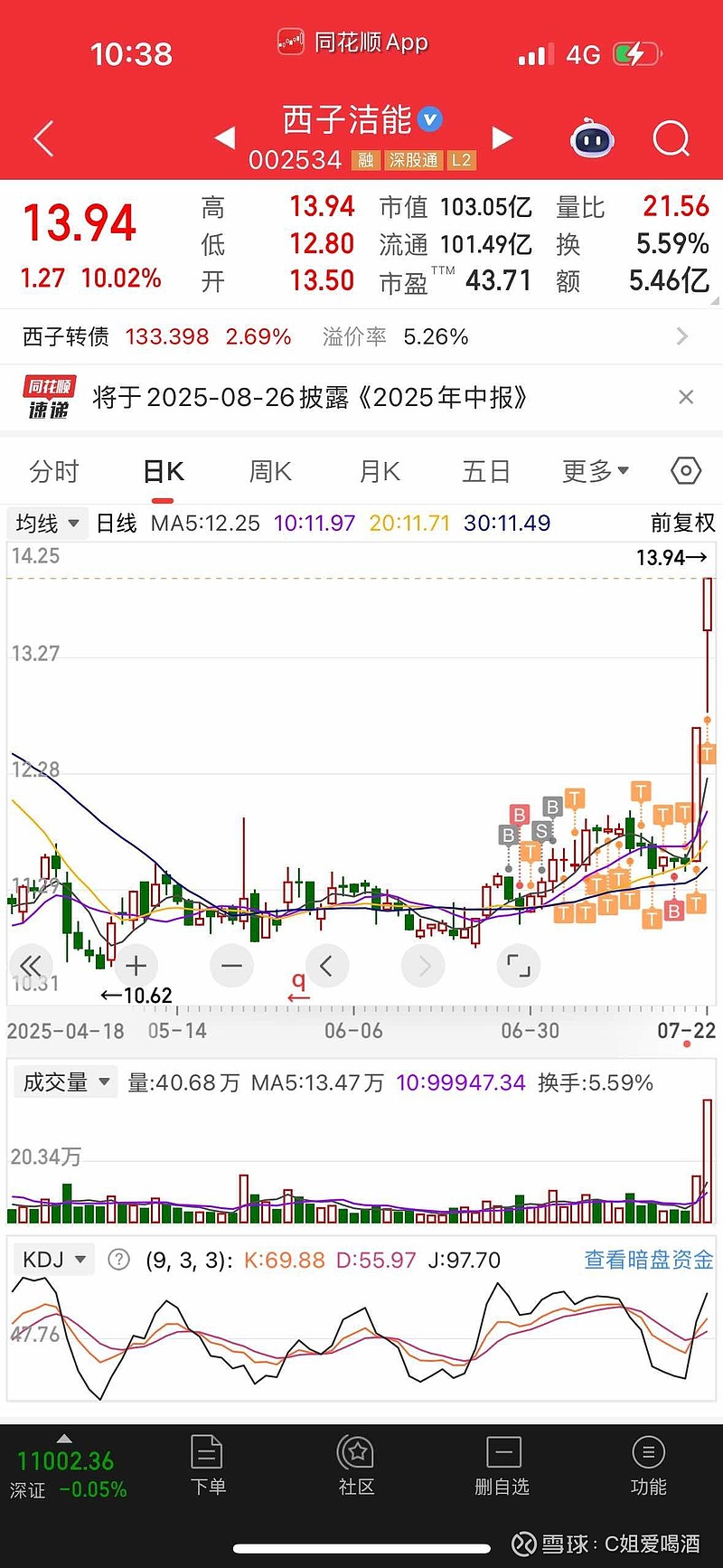
Task: Open chart settings hexagon icon
Action: pos(686,471)
